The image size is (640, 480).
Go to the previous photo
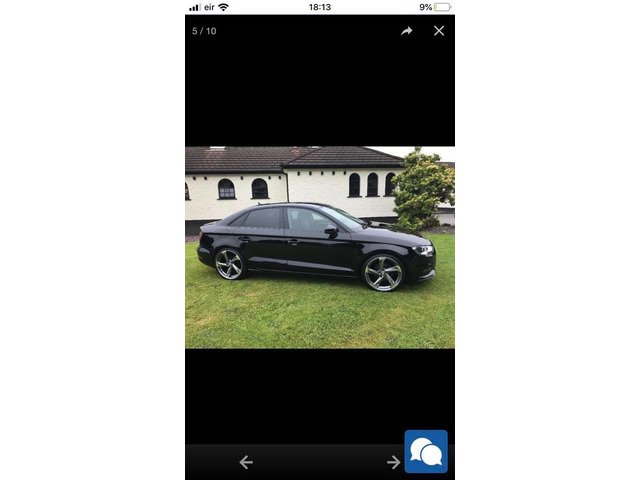point(246,462)
